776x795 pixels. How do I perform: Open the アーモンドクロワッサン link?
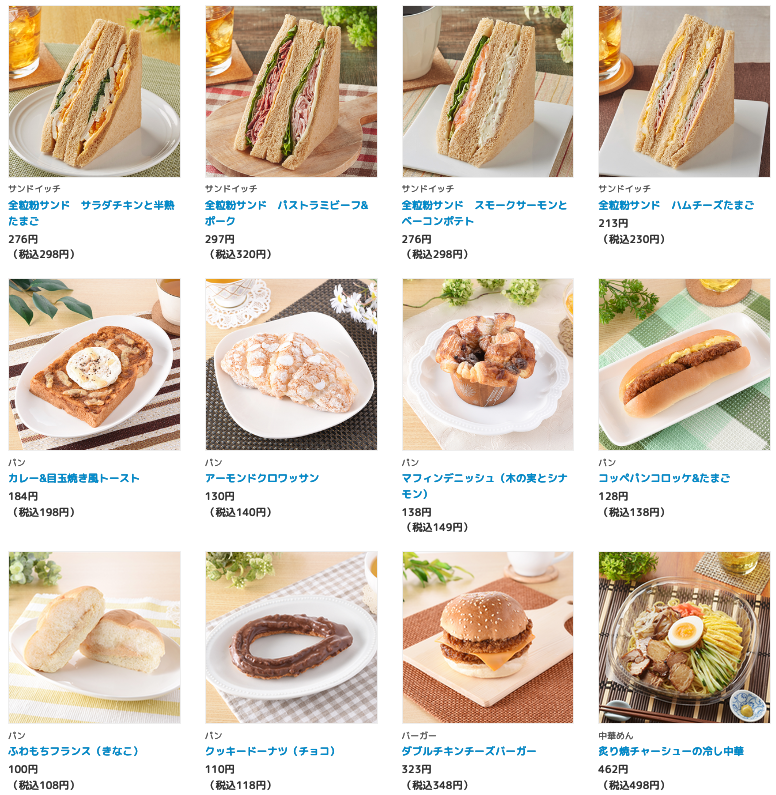262,478
